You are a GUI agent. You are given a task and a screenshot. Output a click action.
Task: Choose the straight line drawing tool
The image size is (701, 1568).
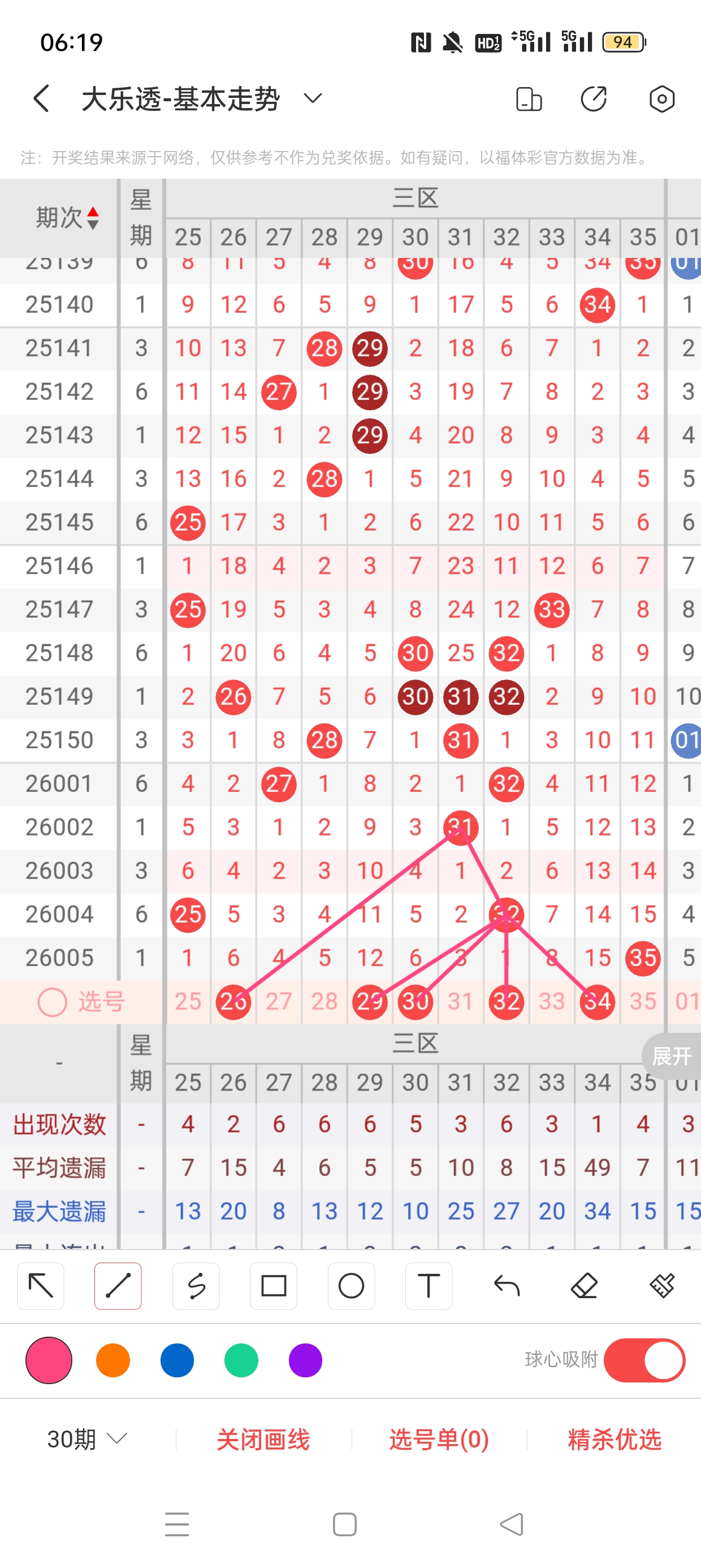118,1286
